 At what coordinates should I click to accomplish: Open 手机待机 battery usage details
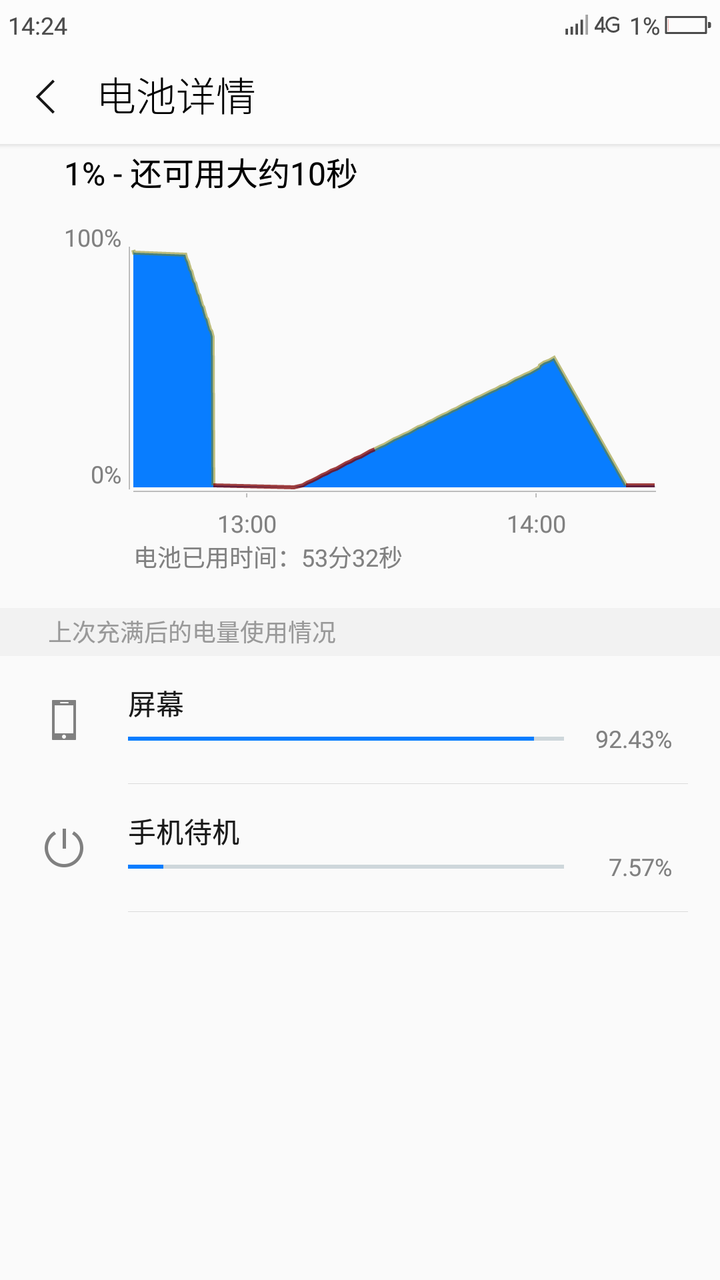[360, 848]
